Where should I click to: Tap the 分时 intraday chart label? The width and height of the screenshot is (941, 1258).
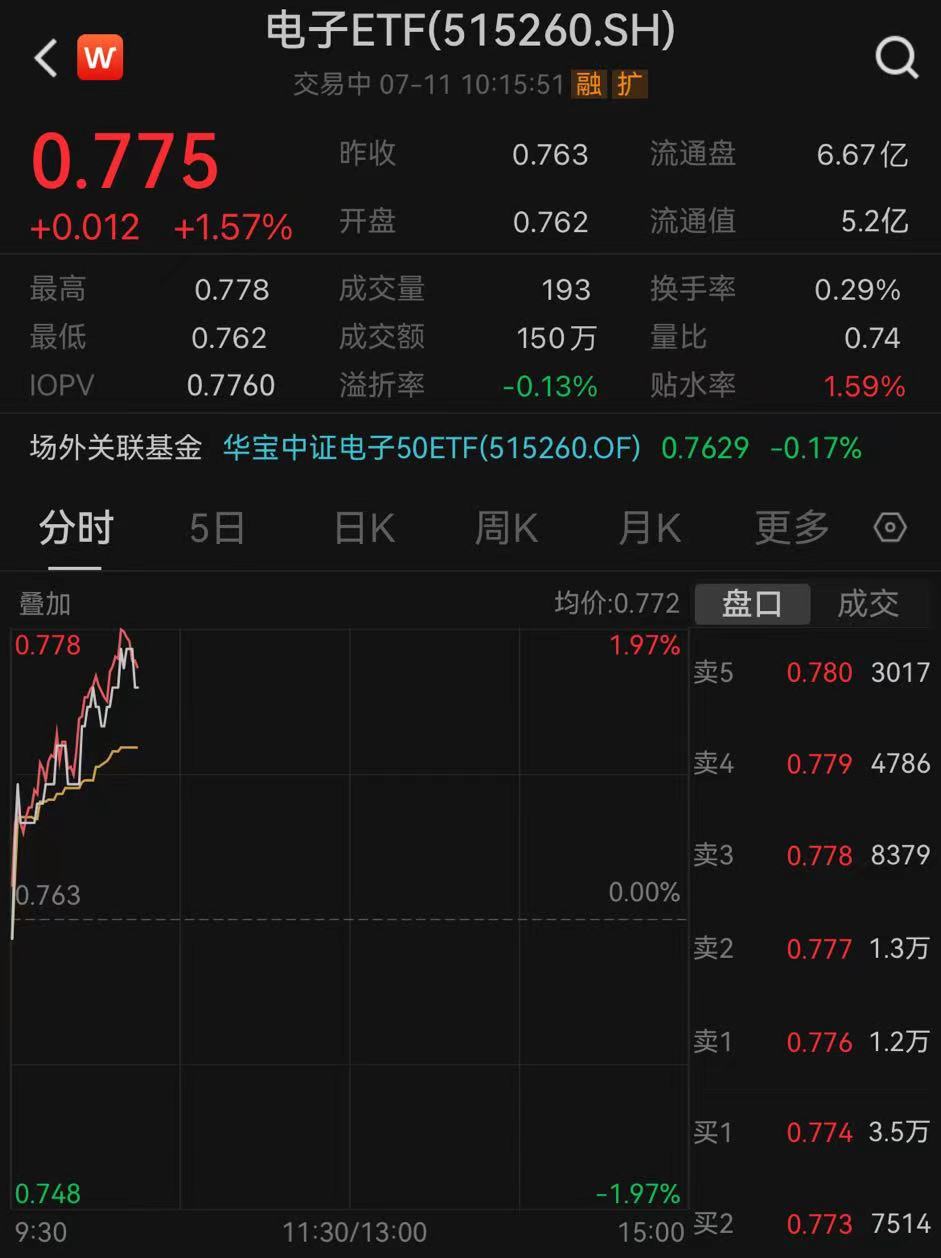(x=73, y=529)
